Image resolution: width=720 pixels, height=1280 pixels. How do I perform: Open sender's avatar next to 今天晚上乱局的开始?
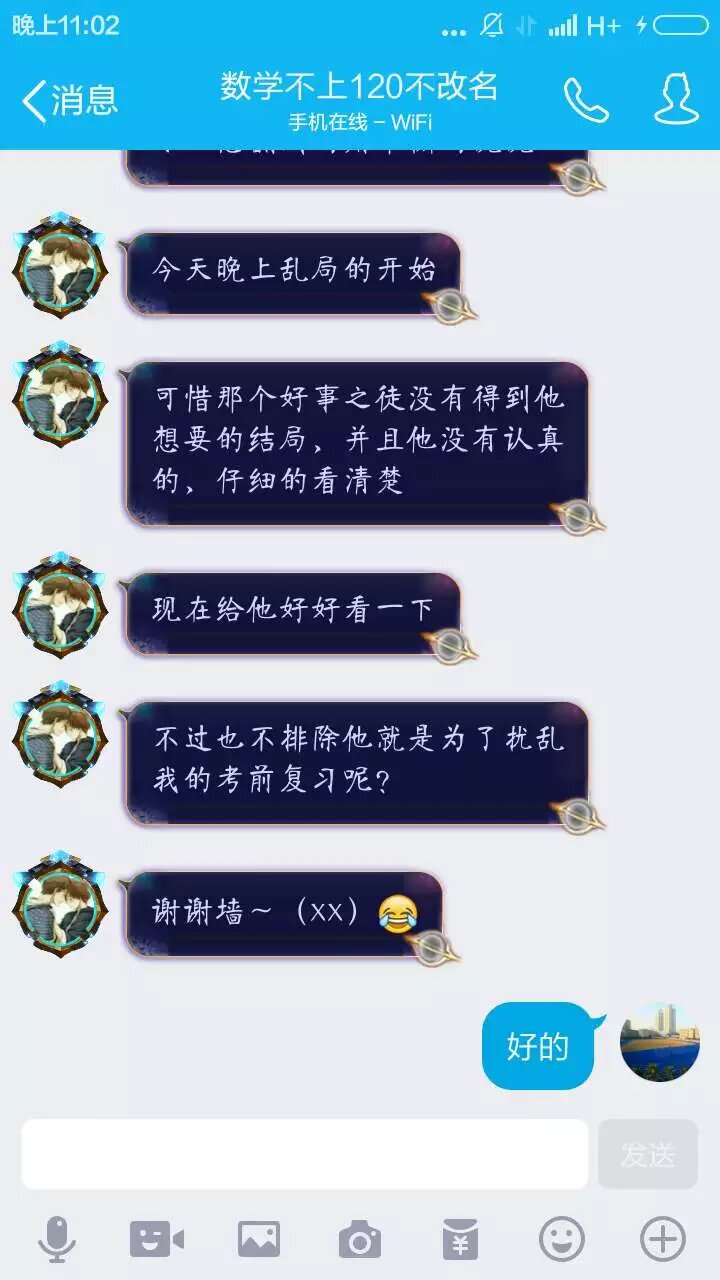click(x=60, y=267)
